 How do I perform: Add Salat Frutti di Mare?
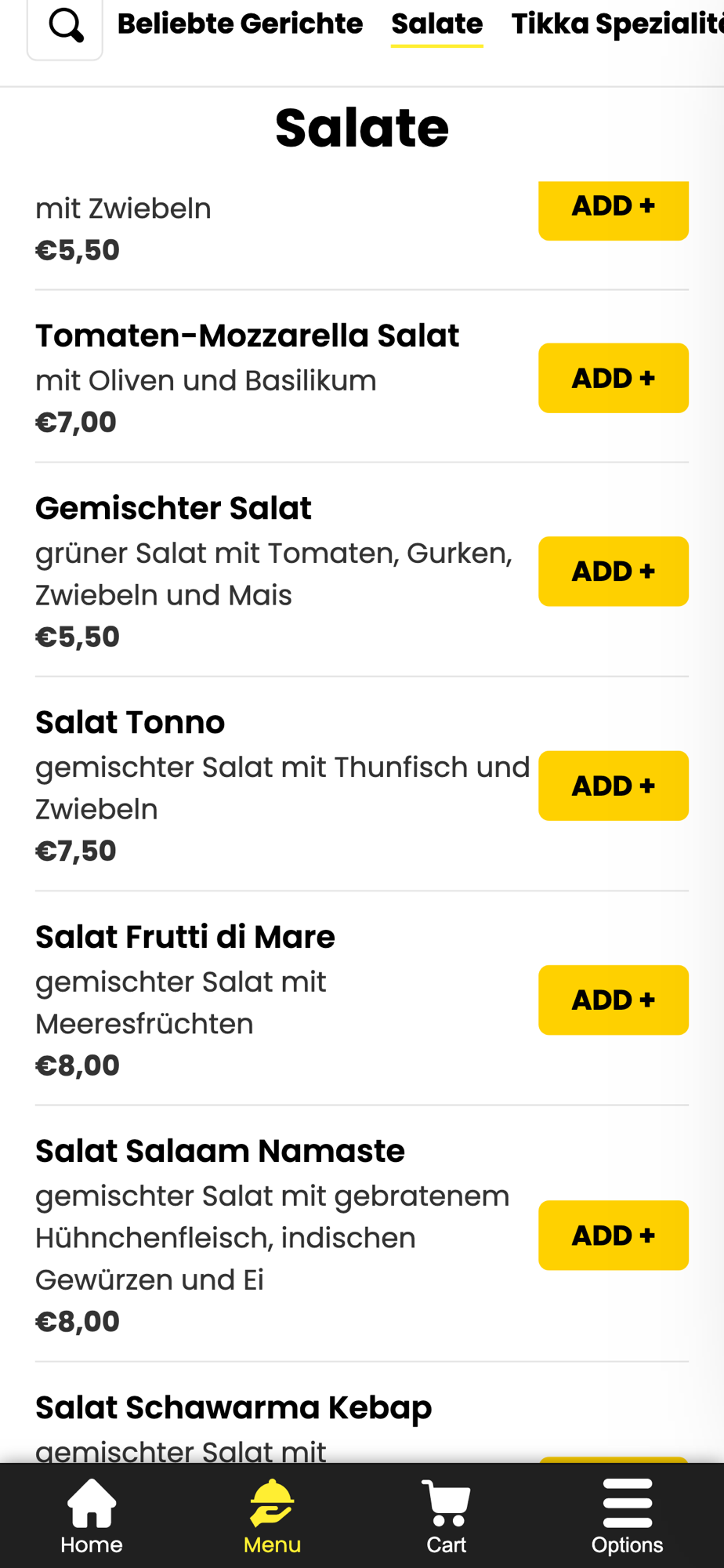click(x=613, y=1000)
